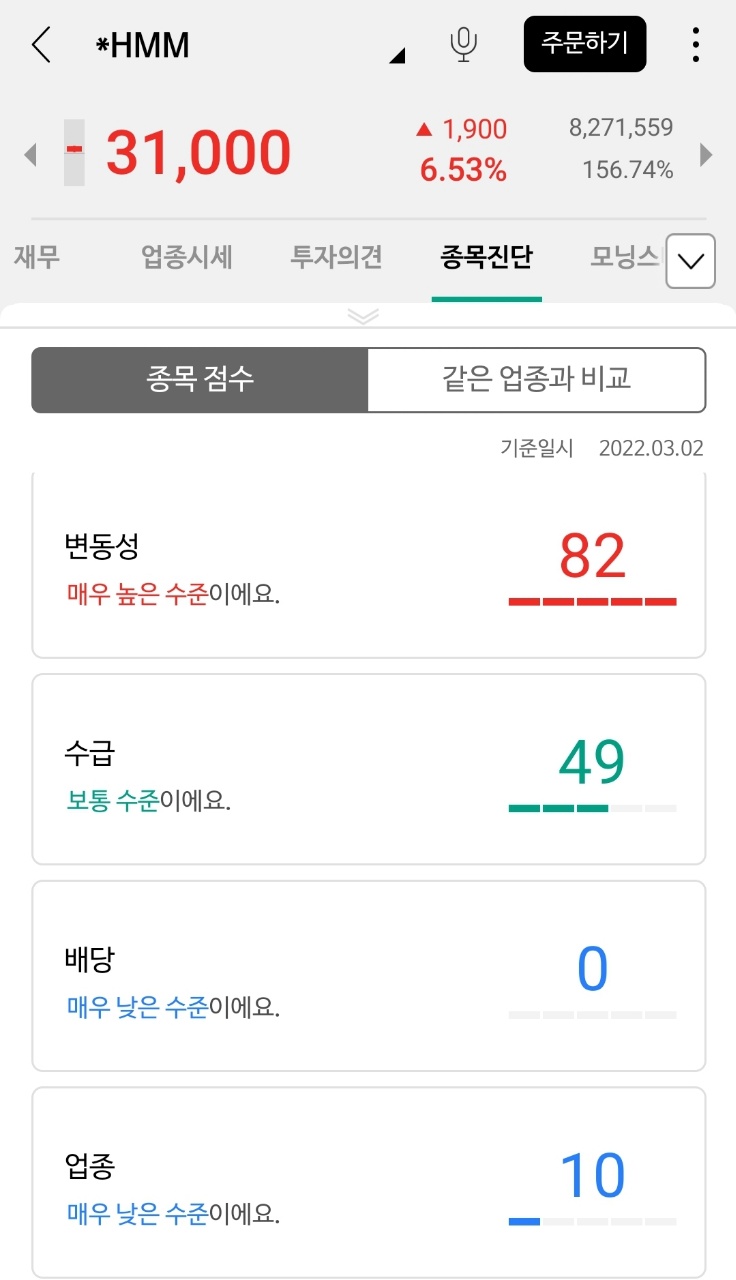Tap the 배당 score card
The image size is (736, 1280).
point(368,975)
